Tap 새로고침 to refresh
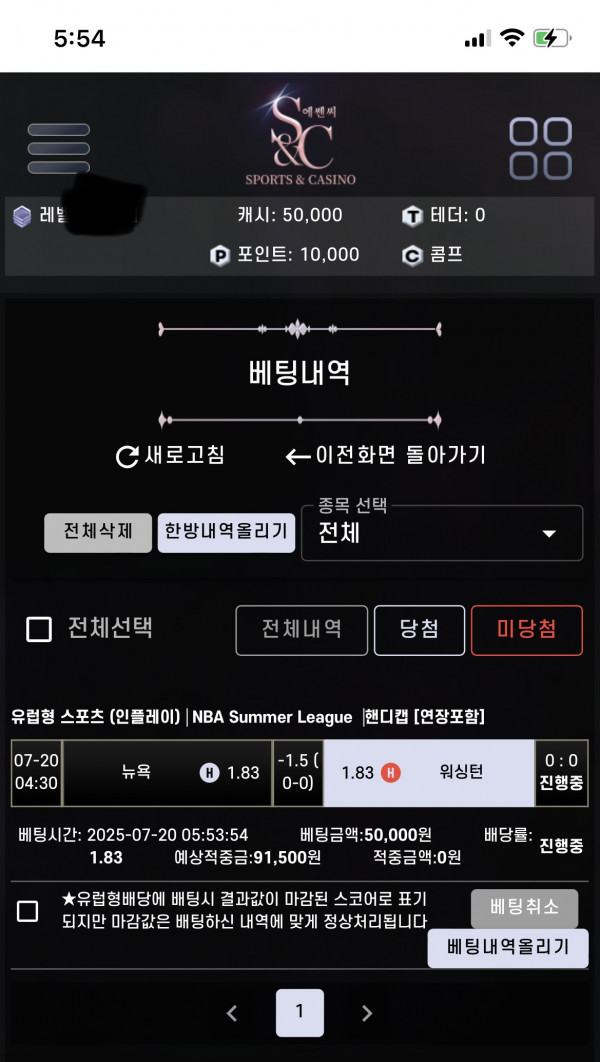Screen dimensions: 600x1062 170,456
